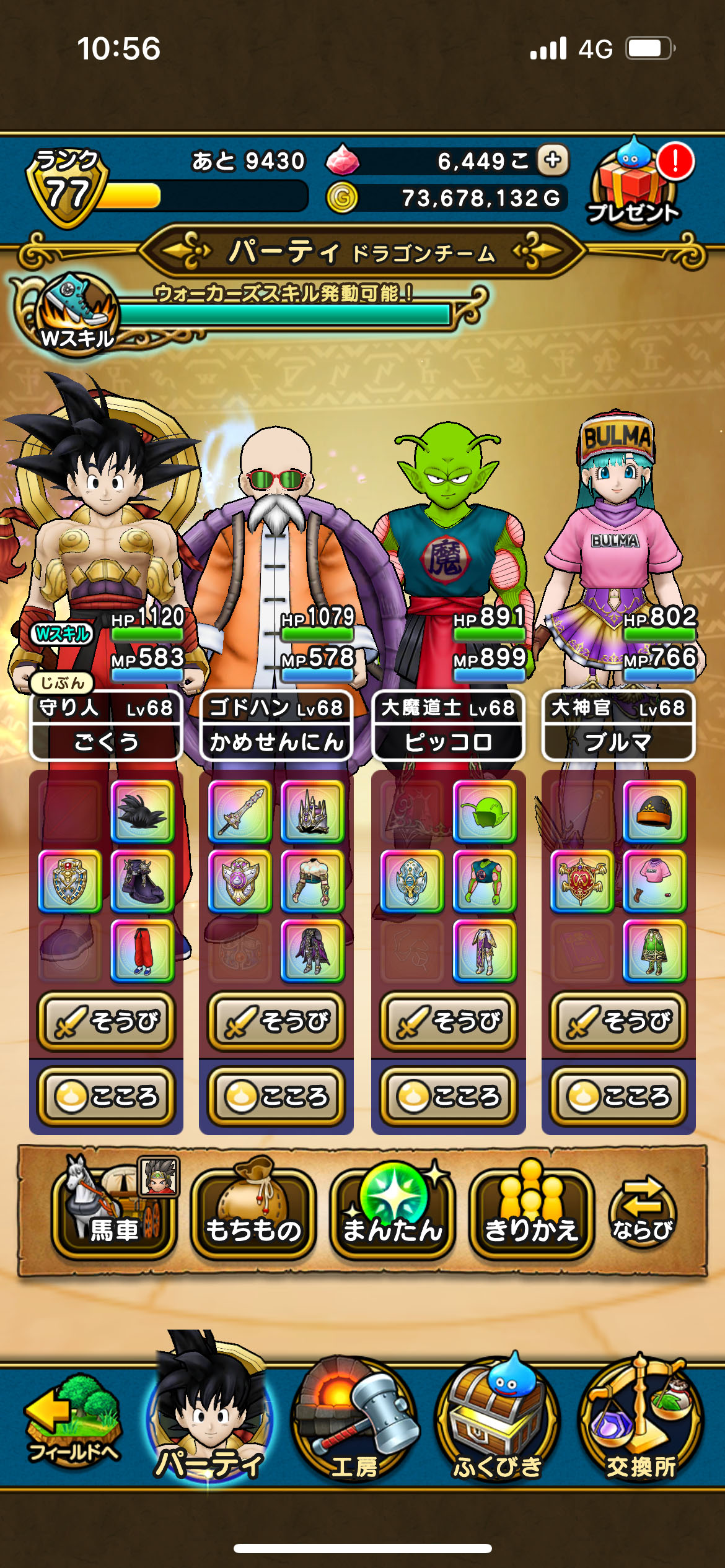This screenshot has height=1568, width=725.
Task: Use まんたん full recovery
Action: coord(392,1211)
